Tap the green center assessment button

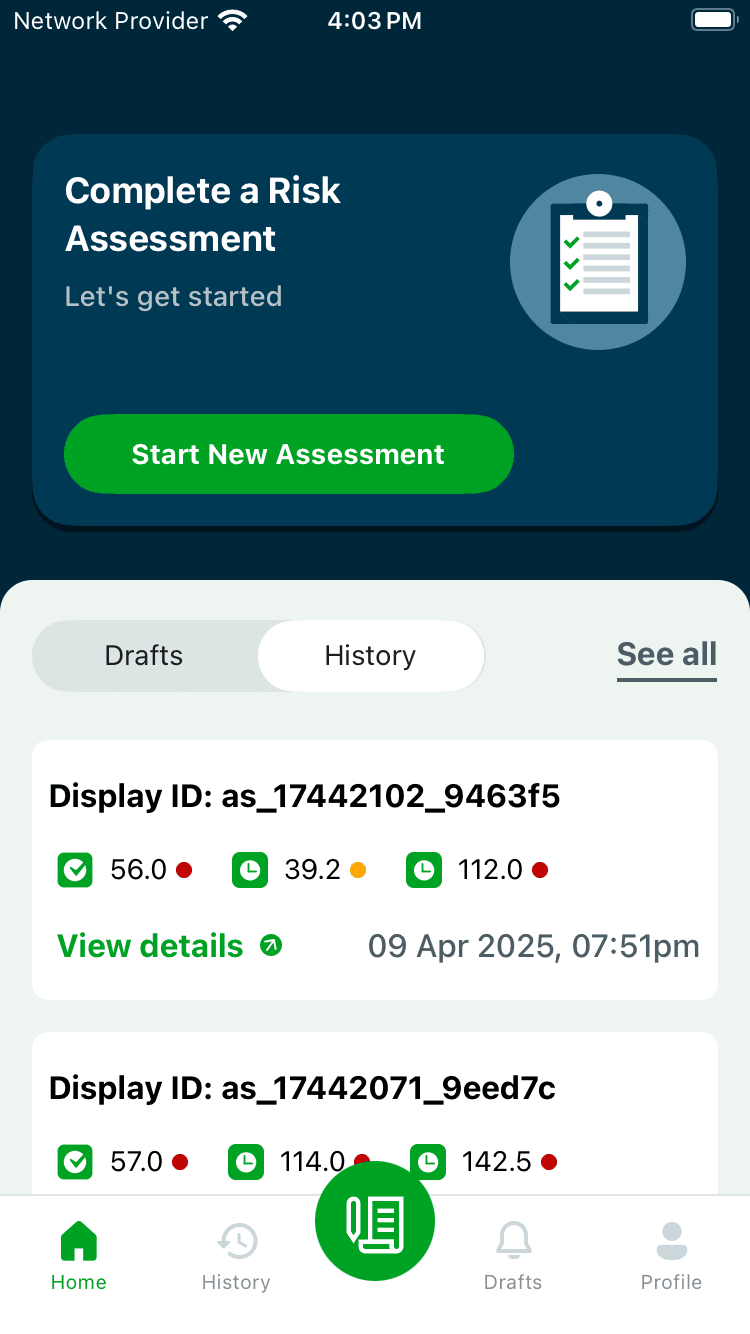coord(375,1221)
